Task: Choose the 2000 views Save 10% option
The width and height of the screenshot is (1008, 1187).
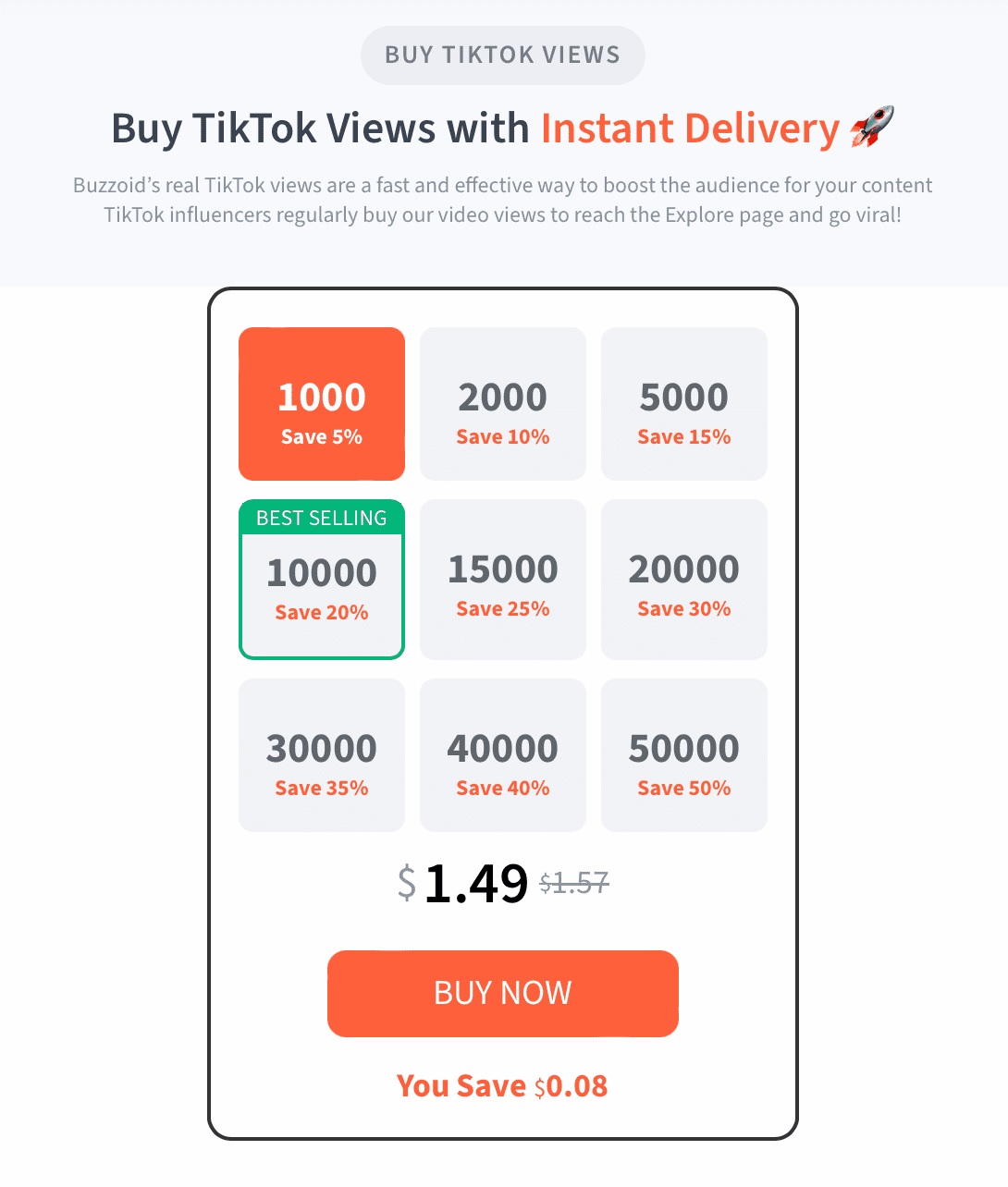Action: 503,404
